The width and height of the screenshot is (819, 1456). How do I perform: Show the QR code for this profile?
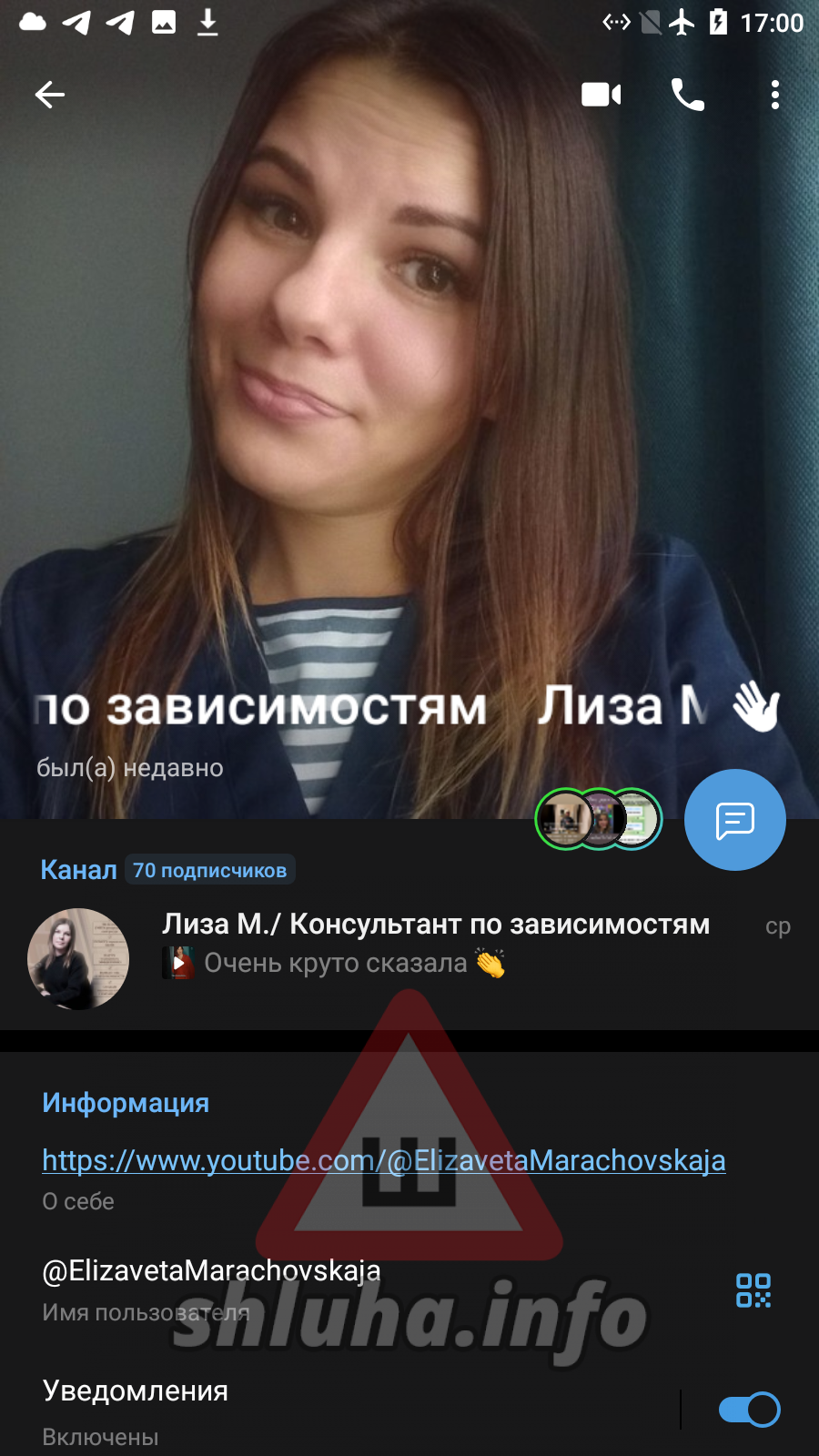coord(753,1290)
